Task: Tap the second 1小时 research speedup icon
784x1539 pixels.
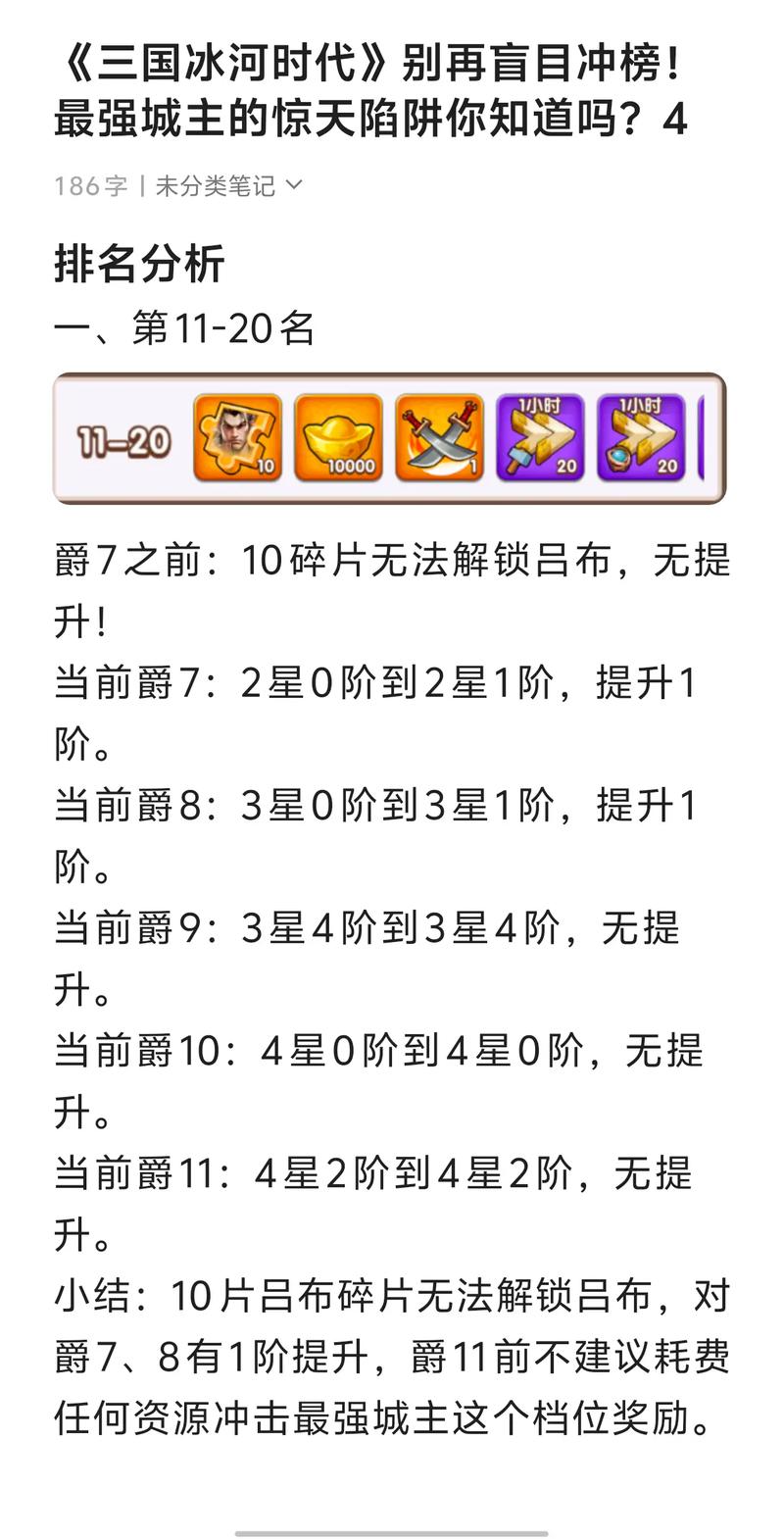Action: [641, 436]
